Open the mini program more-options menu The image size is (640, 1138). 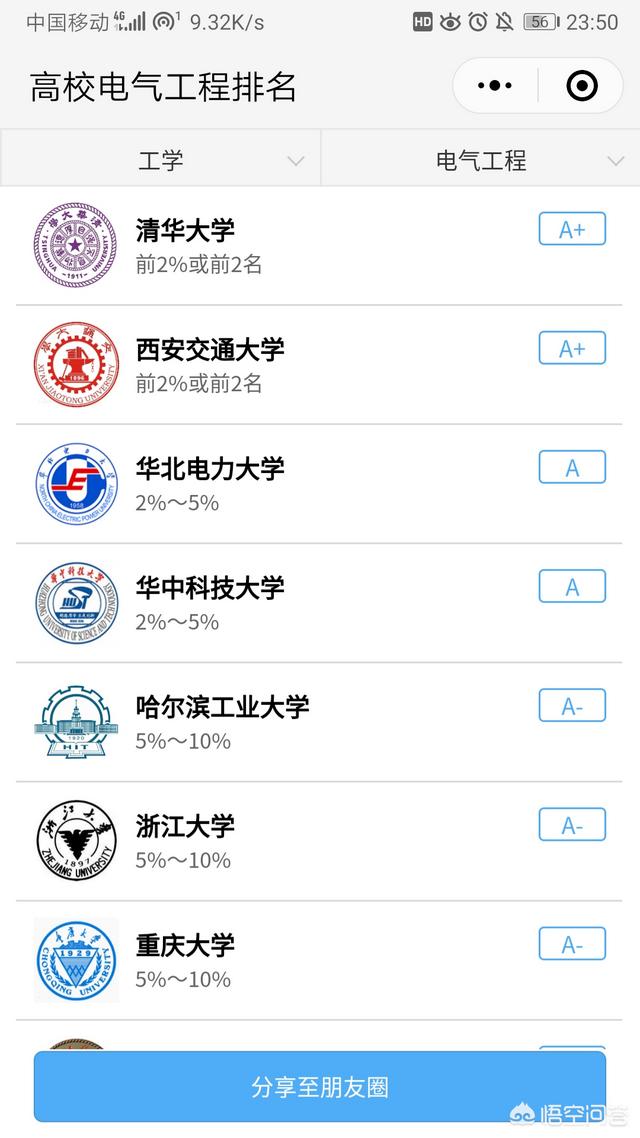click(495, 86)
